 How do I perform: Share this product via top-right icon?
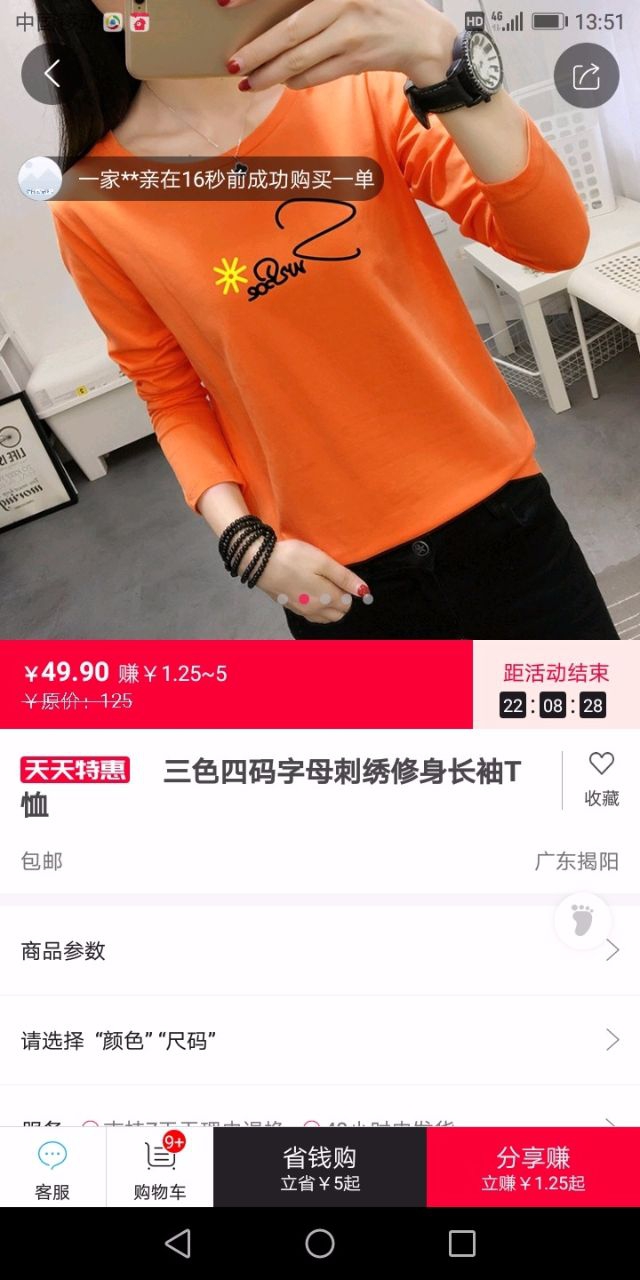click(586, 76)
